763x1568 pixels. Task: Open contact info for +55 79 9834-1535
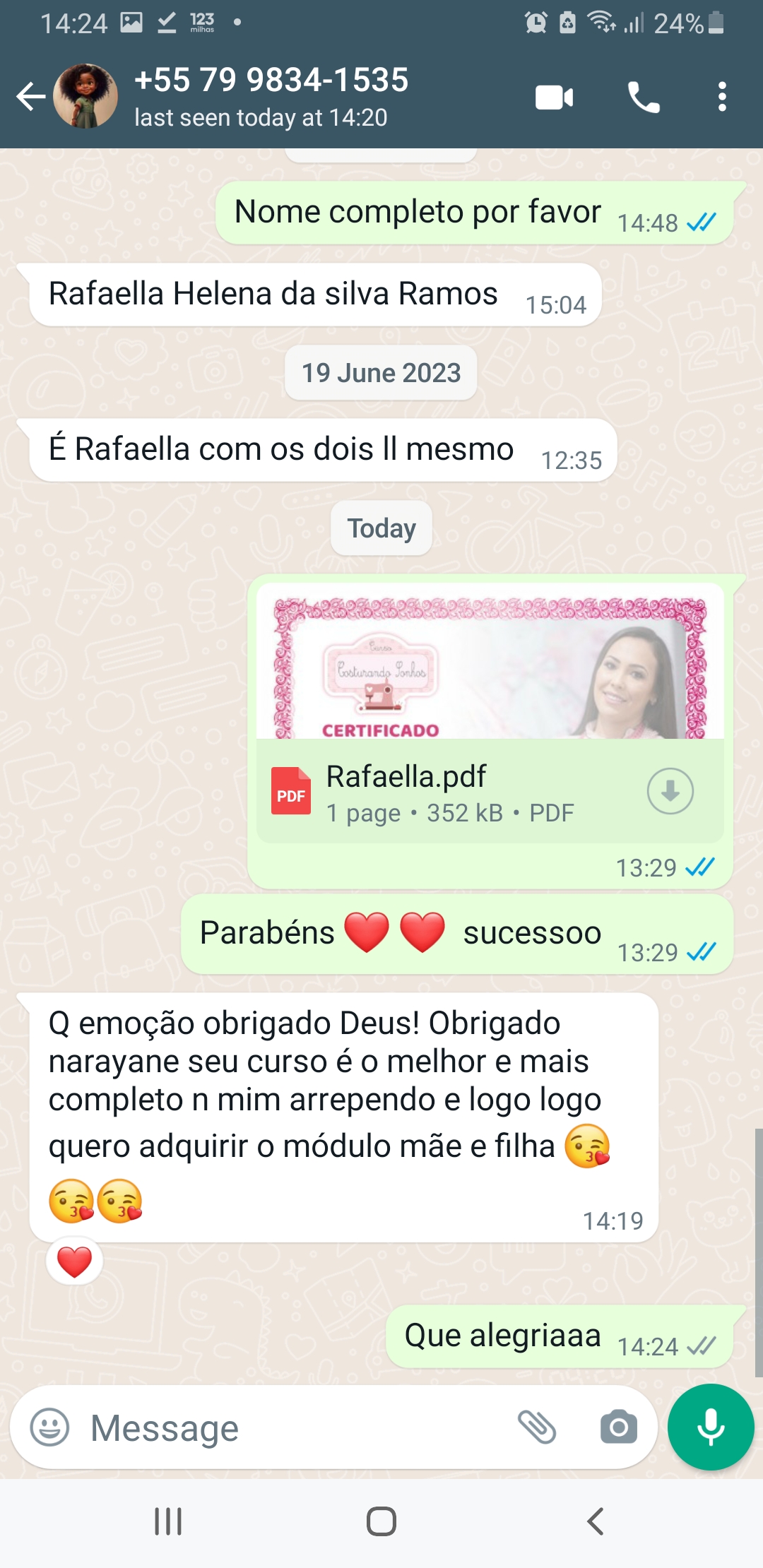pos(271,97)
